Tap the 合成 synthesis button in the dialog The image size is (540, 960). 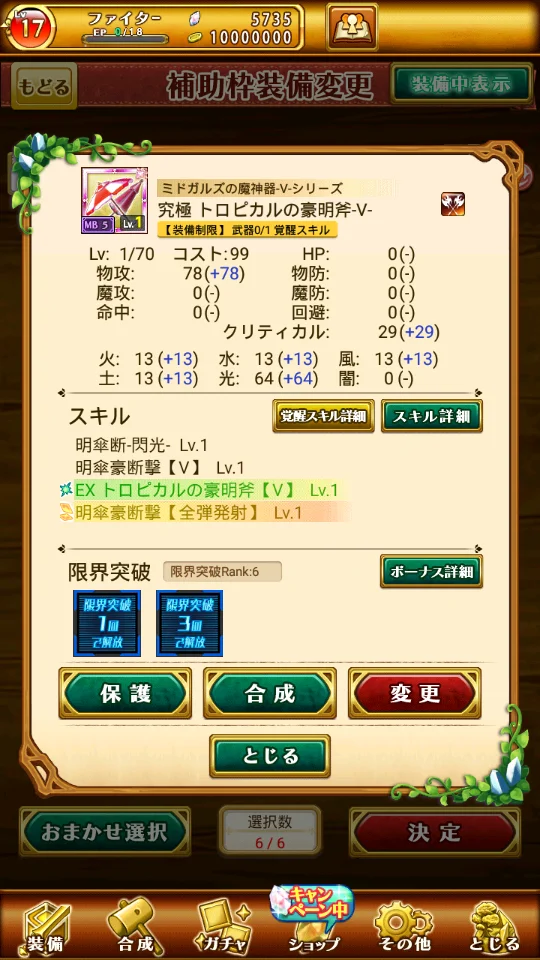(269, 693)
